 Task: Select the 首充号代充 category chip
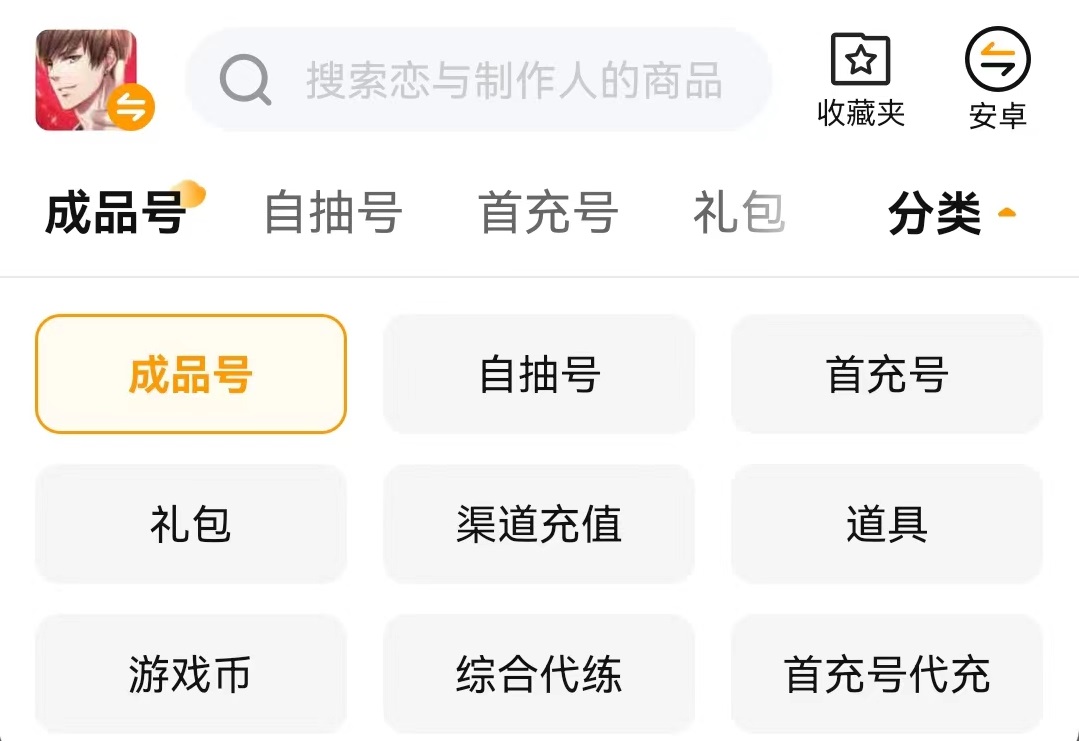pyautogui.click(x=887, y=674)
